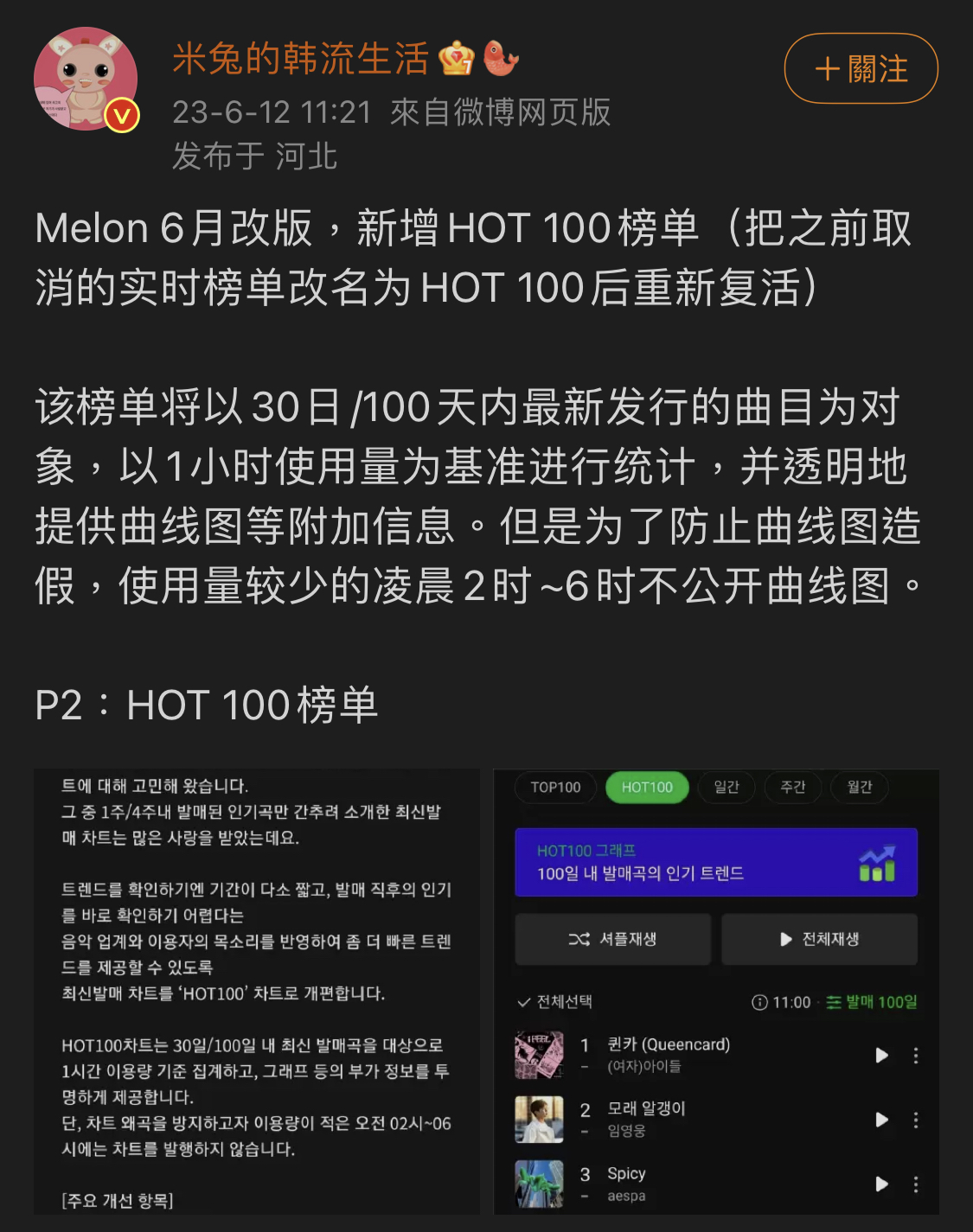The width and height of the screenshot is (973, 1232).
Task: Follow 米兔的韩流生活 with the 關注 button
Action: coord(861,68)
